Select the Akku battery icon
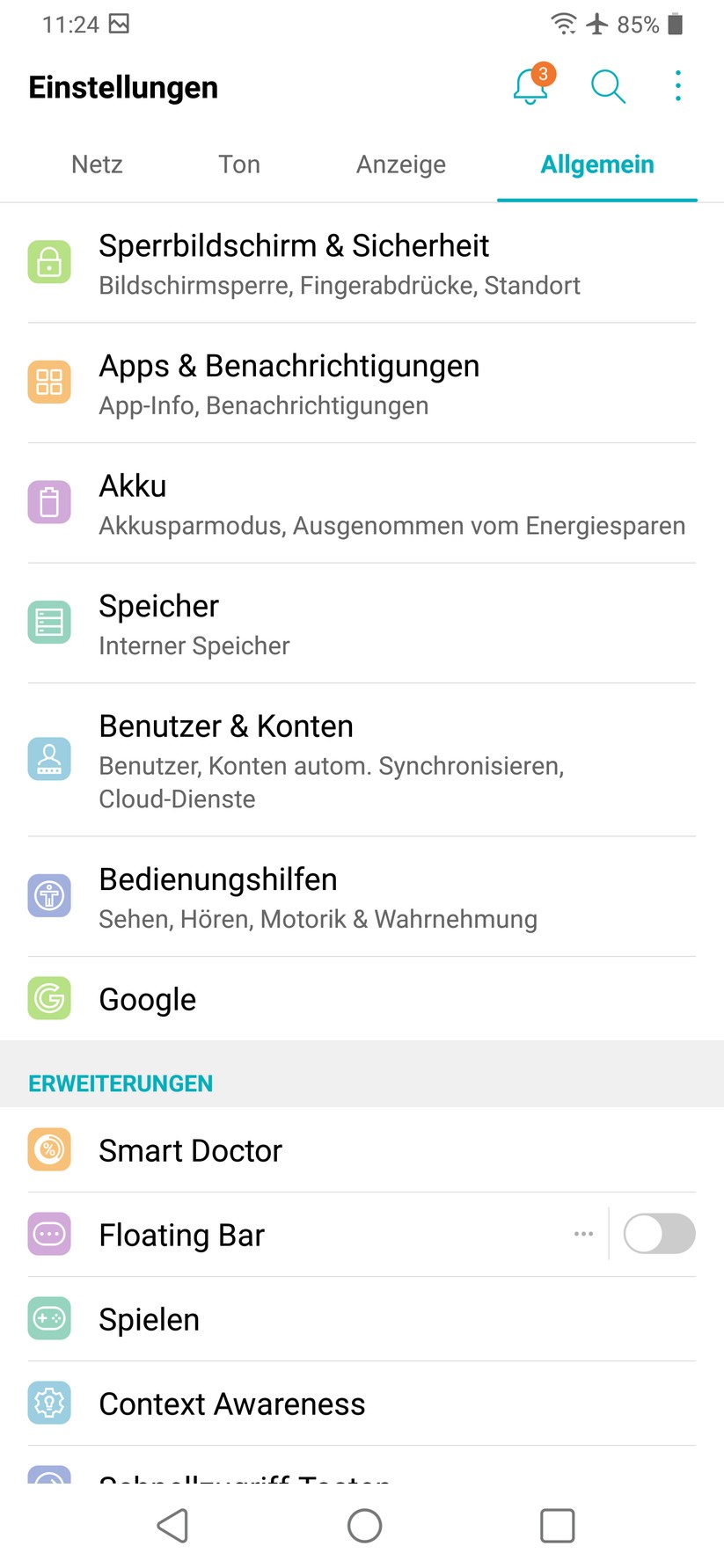 [x=49, y=501]
